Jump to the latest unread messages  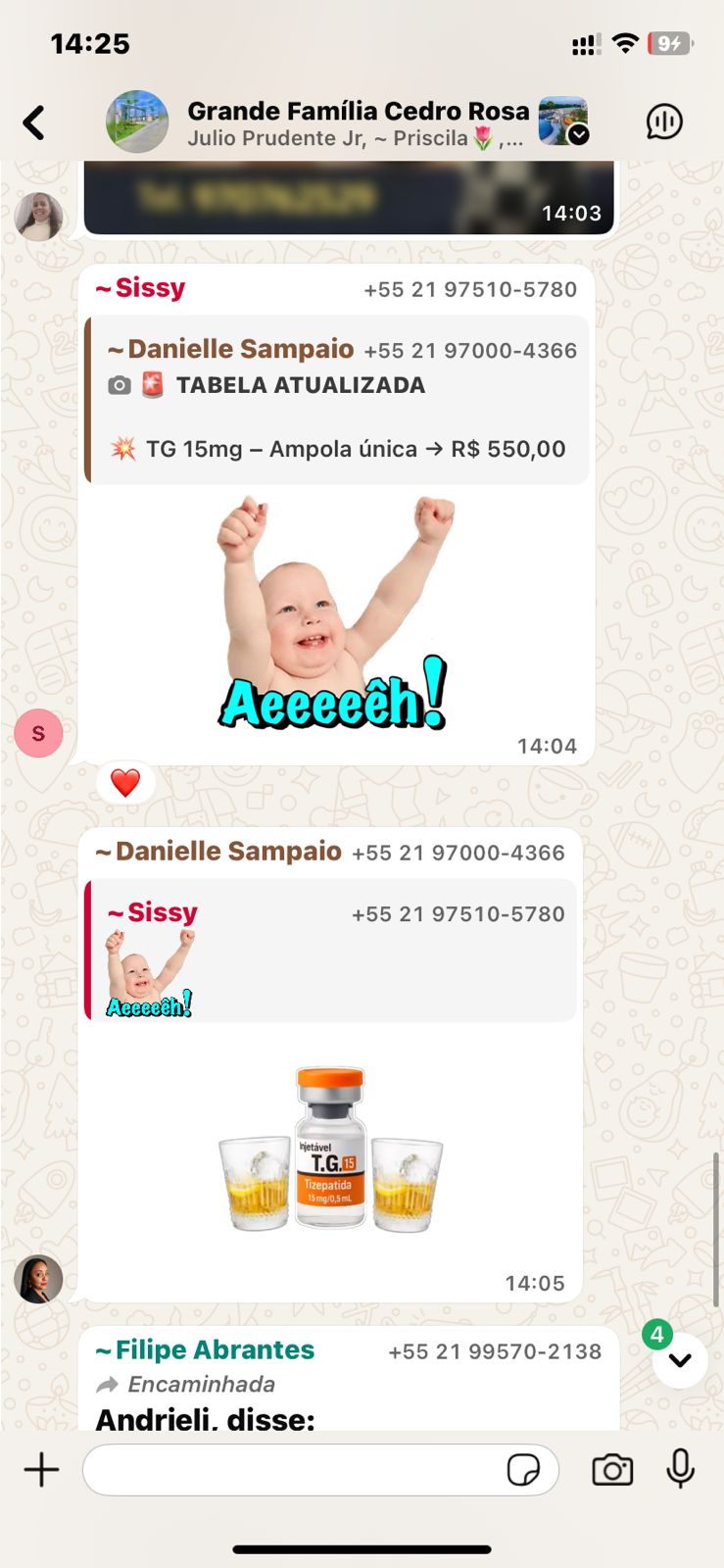[x=680, y=1360]
